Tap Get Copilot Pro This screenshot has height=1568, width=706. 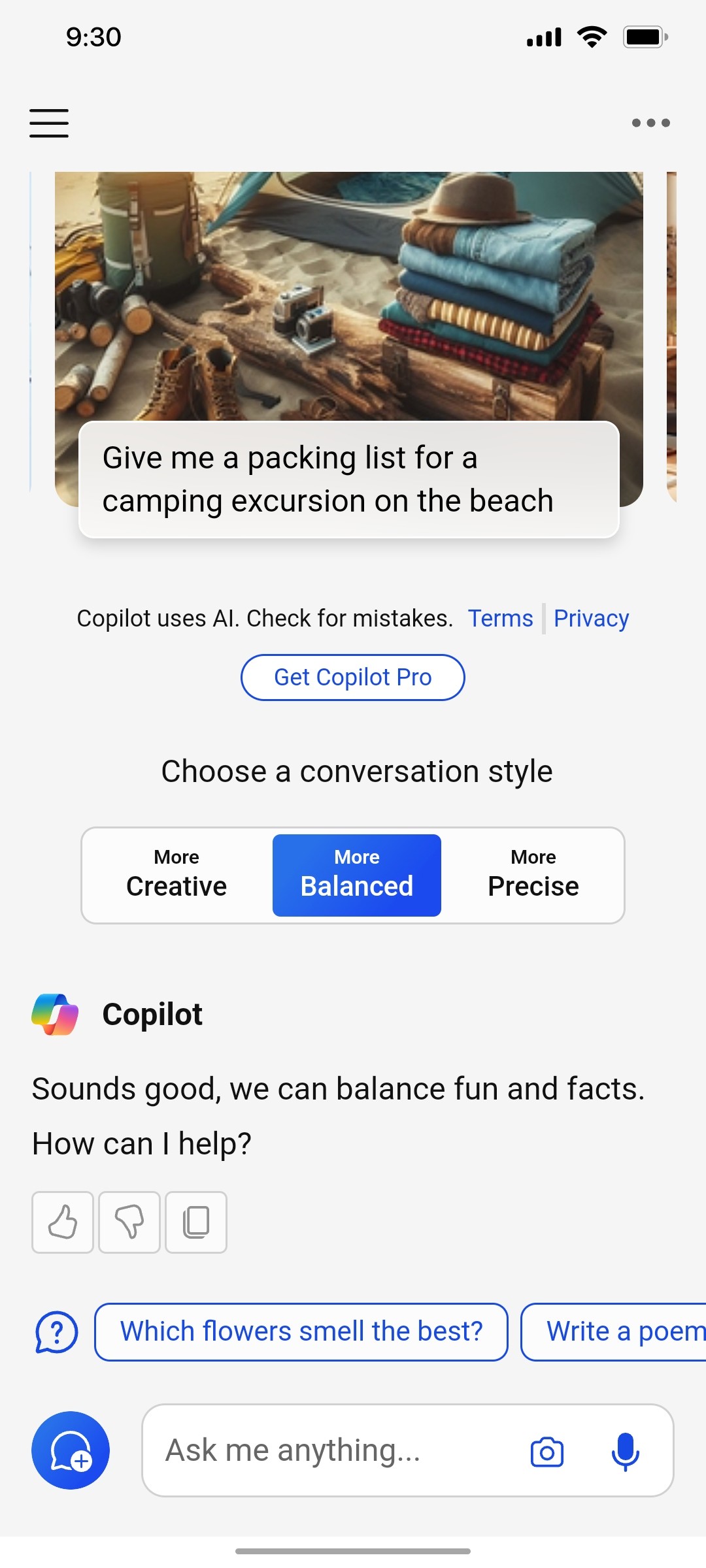352,677
